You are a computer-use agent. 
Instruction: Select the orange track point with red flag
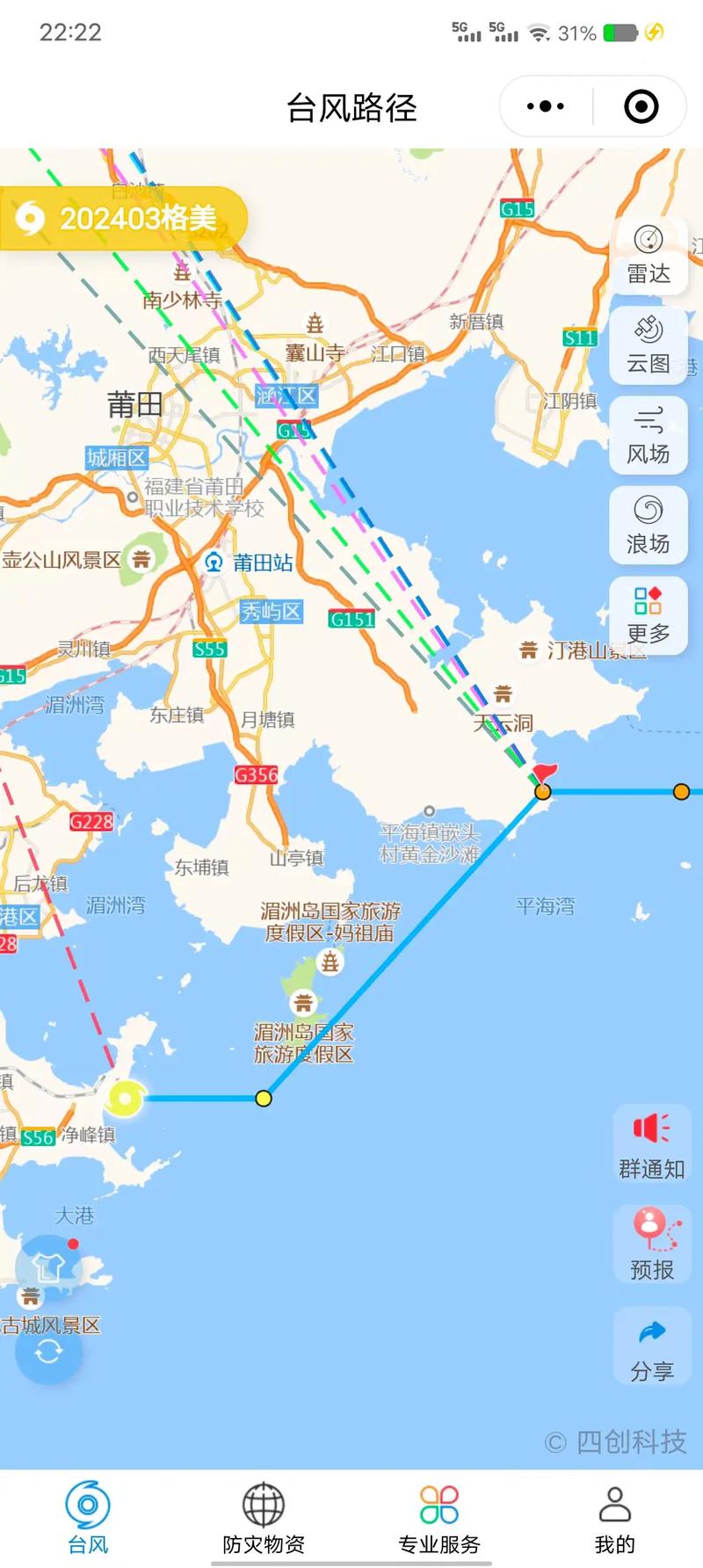[x=543, y=791]
